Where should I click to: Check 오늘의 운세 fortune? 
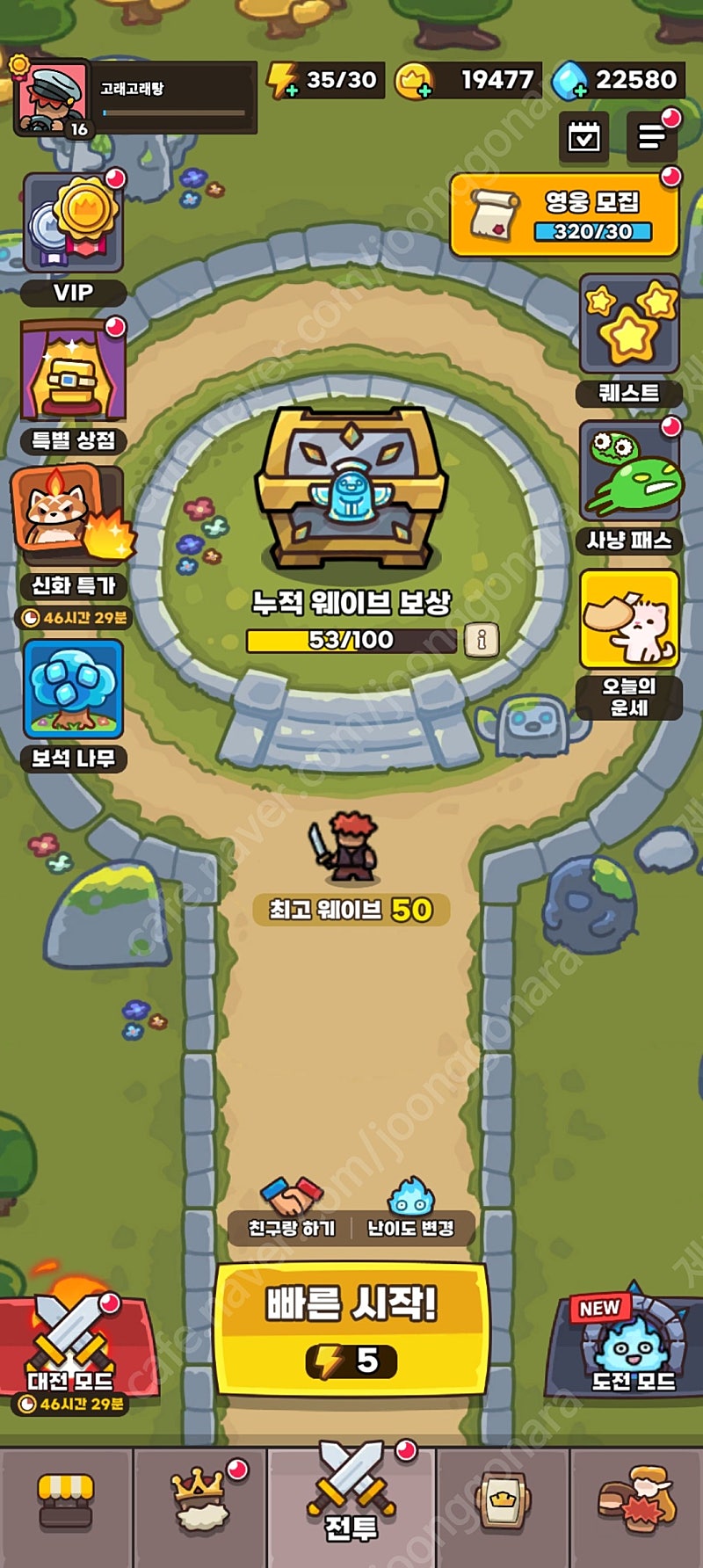[629, 644]
